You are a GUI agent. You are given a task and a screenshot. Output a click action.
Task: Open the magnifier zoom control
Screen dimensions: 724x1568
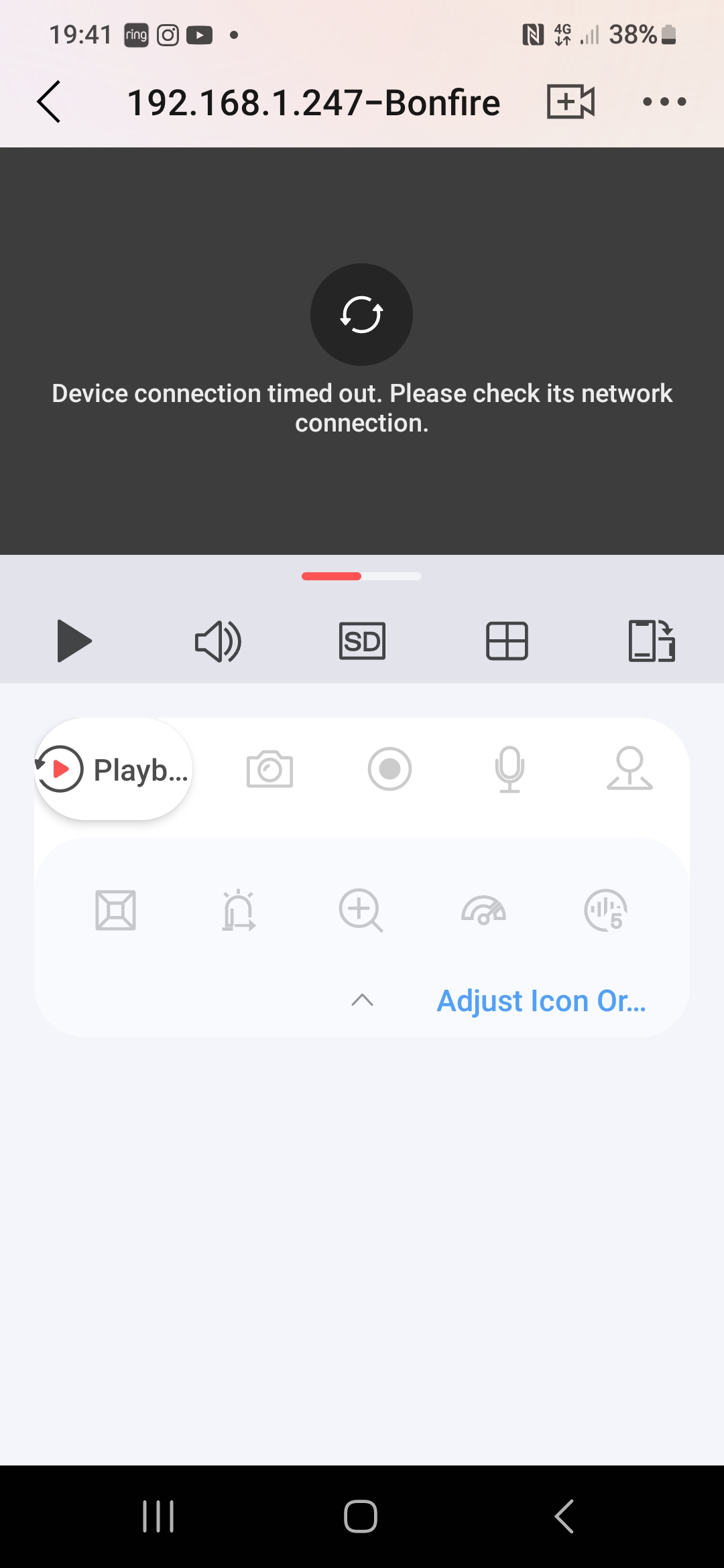click(x=361, y=911)
